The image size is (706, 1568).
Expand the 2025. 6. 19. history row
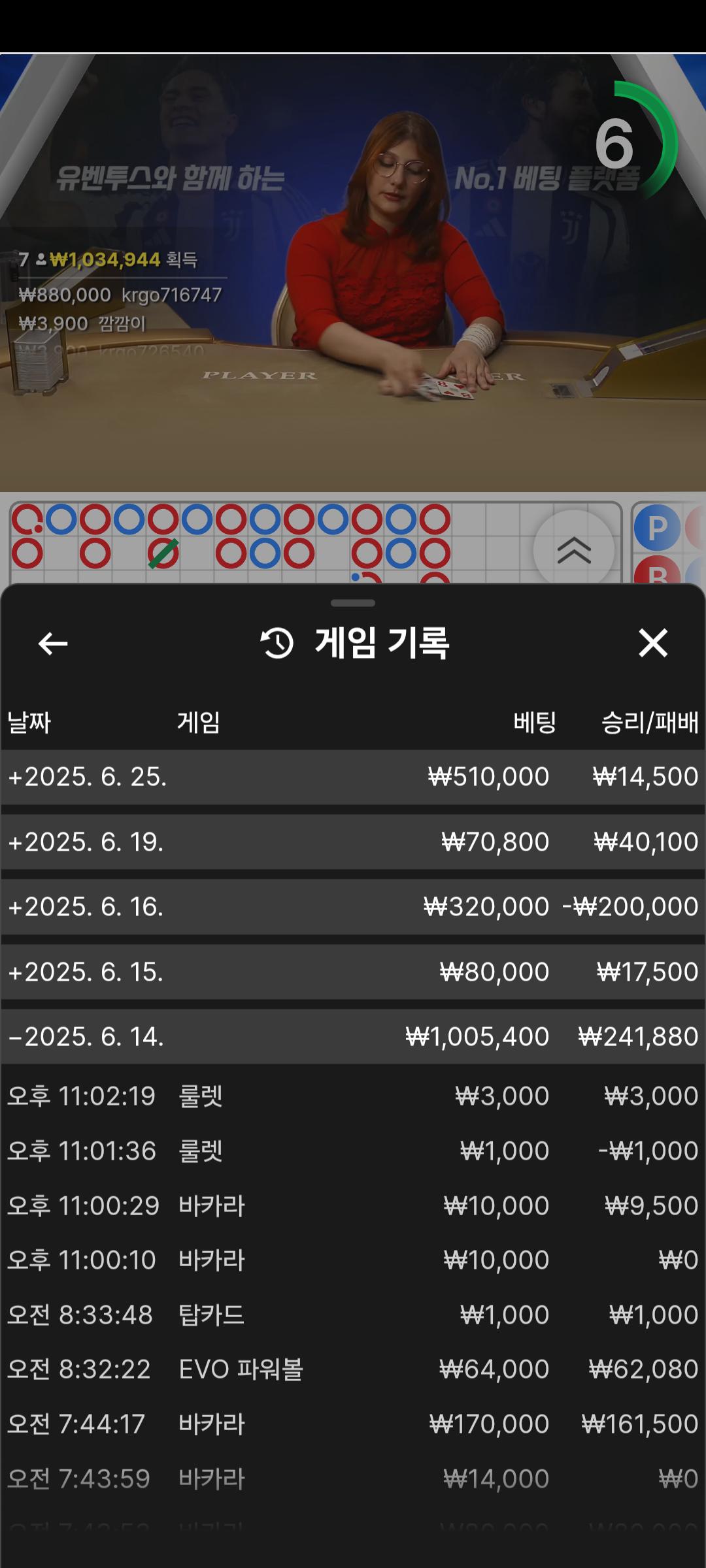pos(353,841)
